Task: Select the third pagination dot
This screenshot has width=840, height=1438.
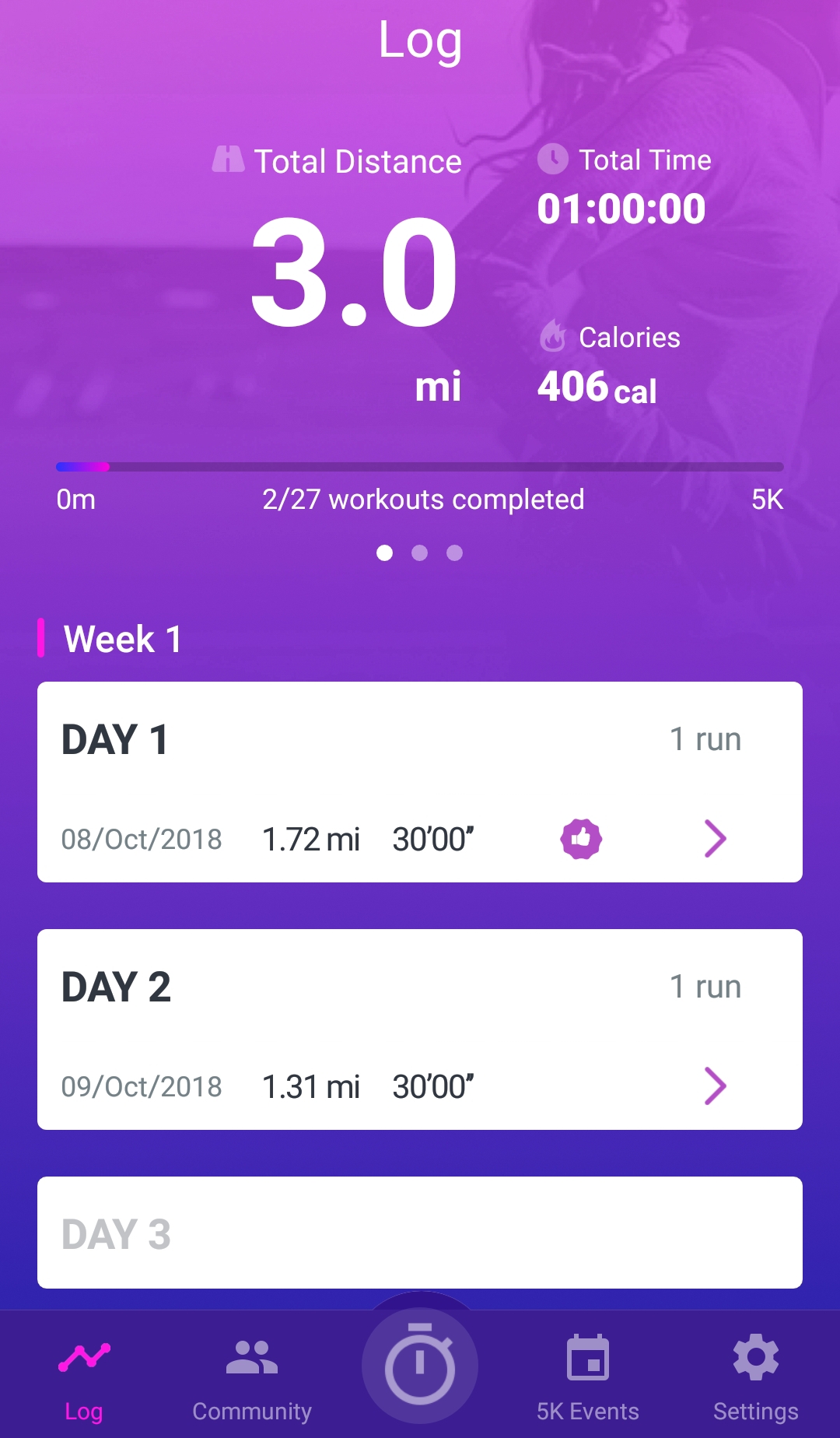Action: [x=455, y=552]
